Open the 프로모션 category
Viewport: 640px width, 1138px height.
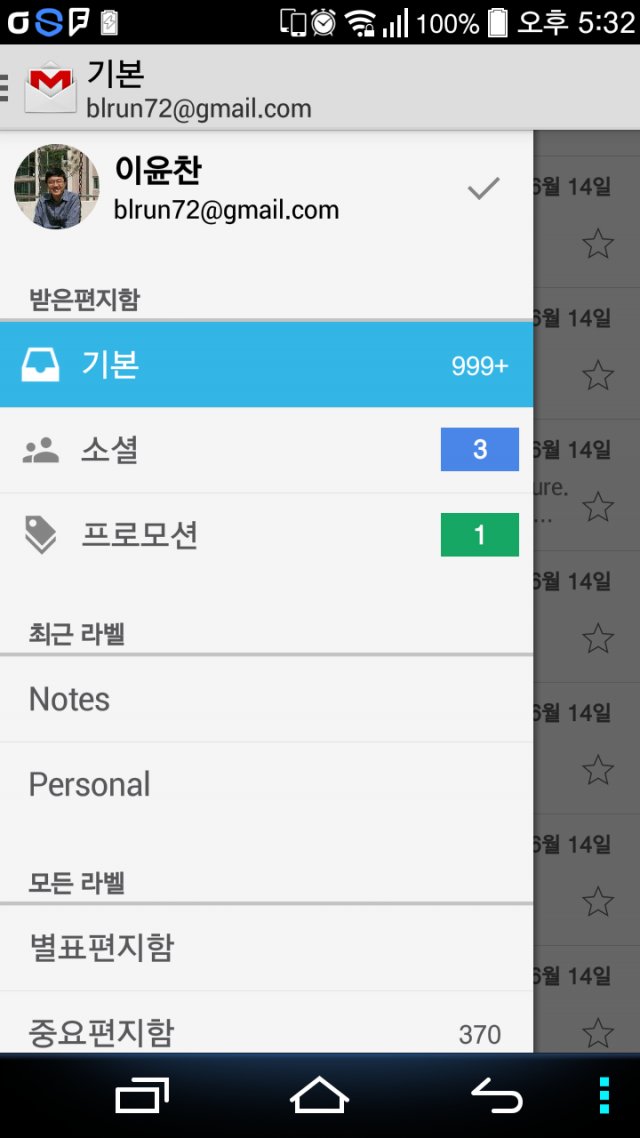(x=266, y=536)
